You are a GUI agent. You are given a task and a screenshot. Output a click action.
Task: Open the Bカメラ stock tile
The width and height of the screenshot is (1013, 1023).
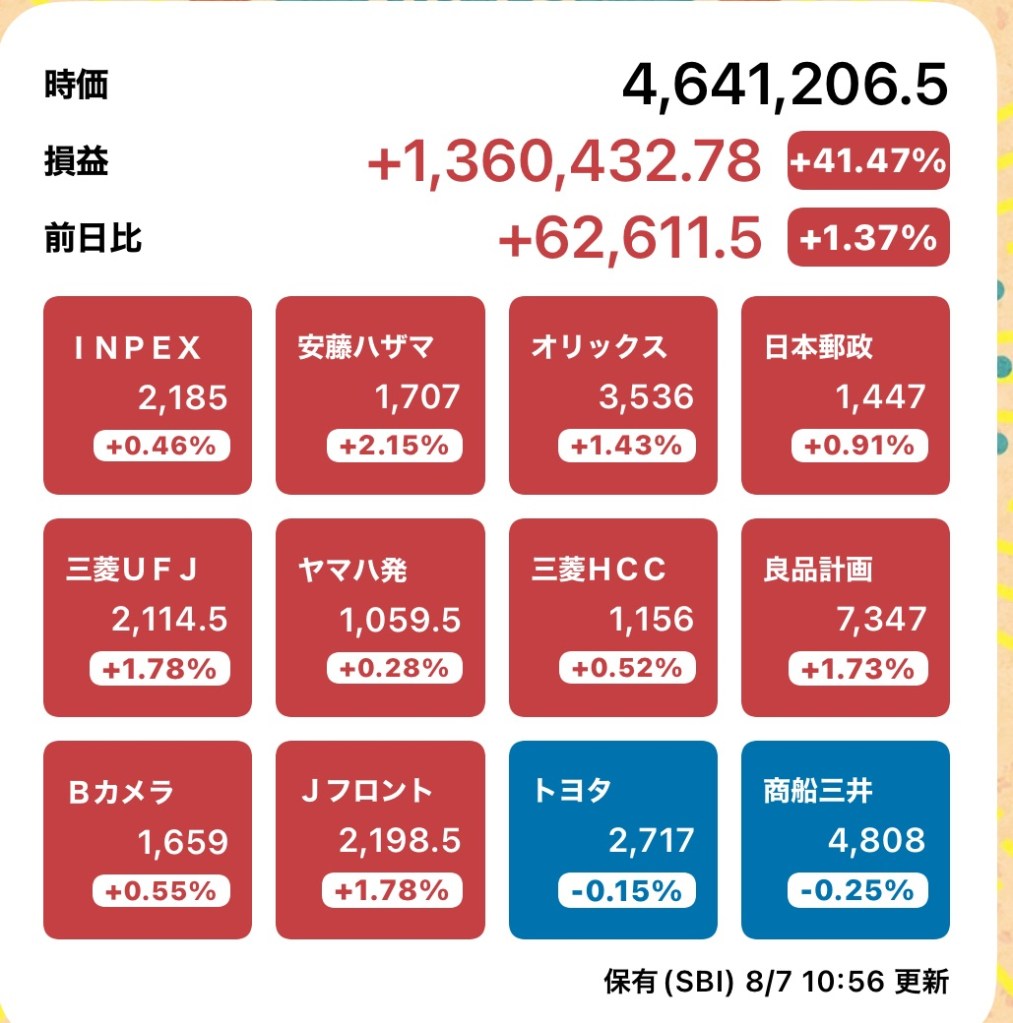coord(147,839)
